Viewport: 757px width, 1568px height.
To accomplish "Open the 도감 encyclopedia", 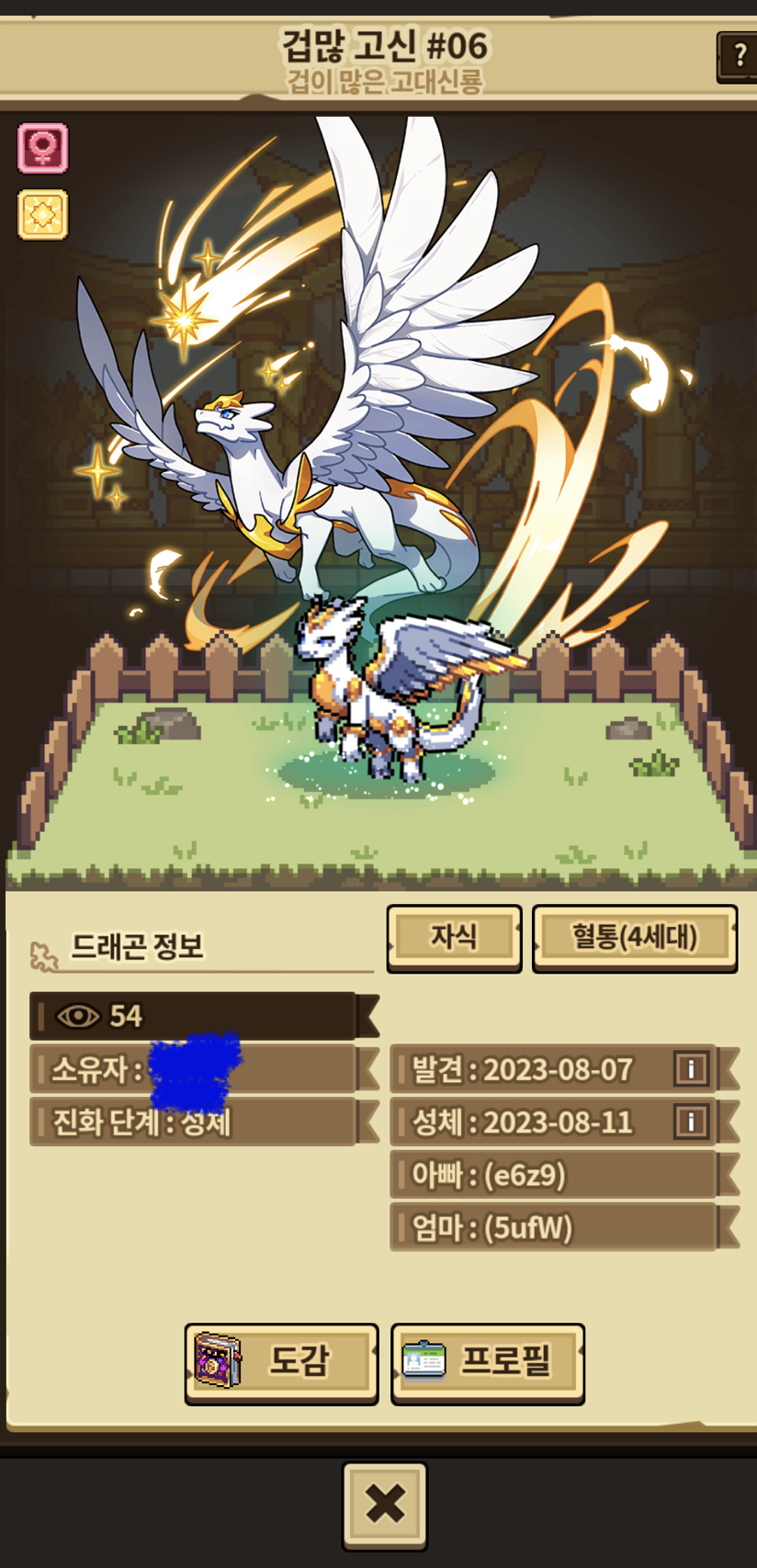I will coord(281,1362).
